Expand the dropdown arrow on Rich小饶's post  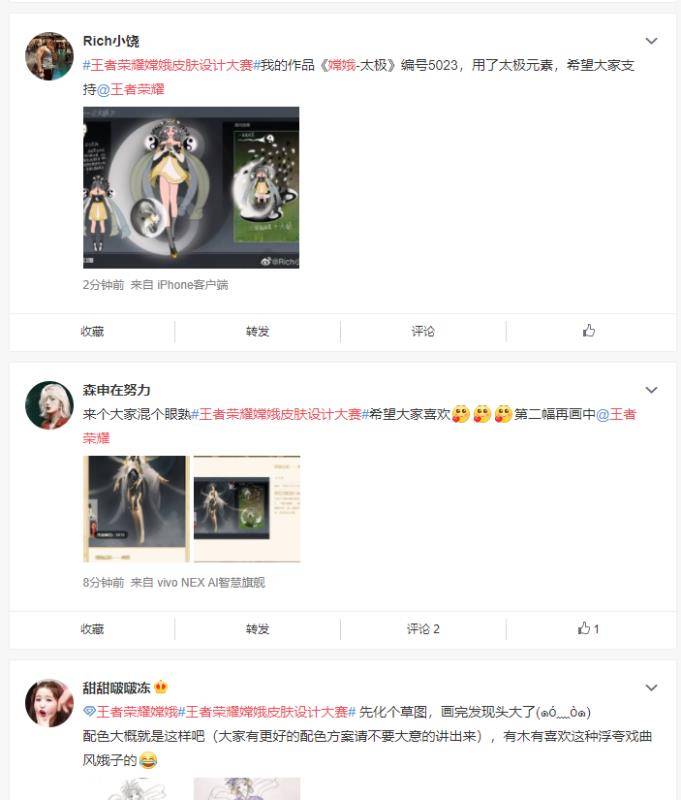651,41
